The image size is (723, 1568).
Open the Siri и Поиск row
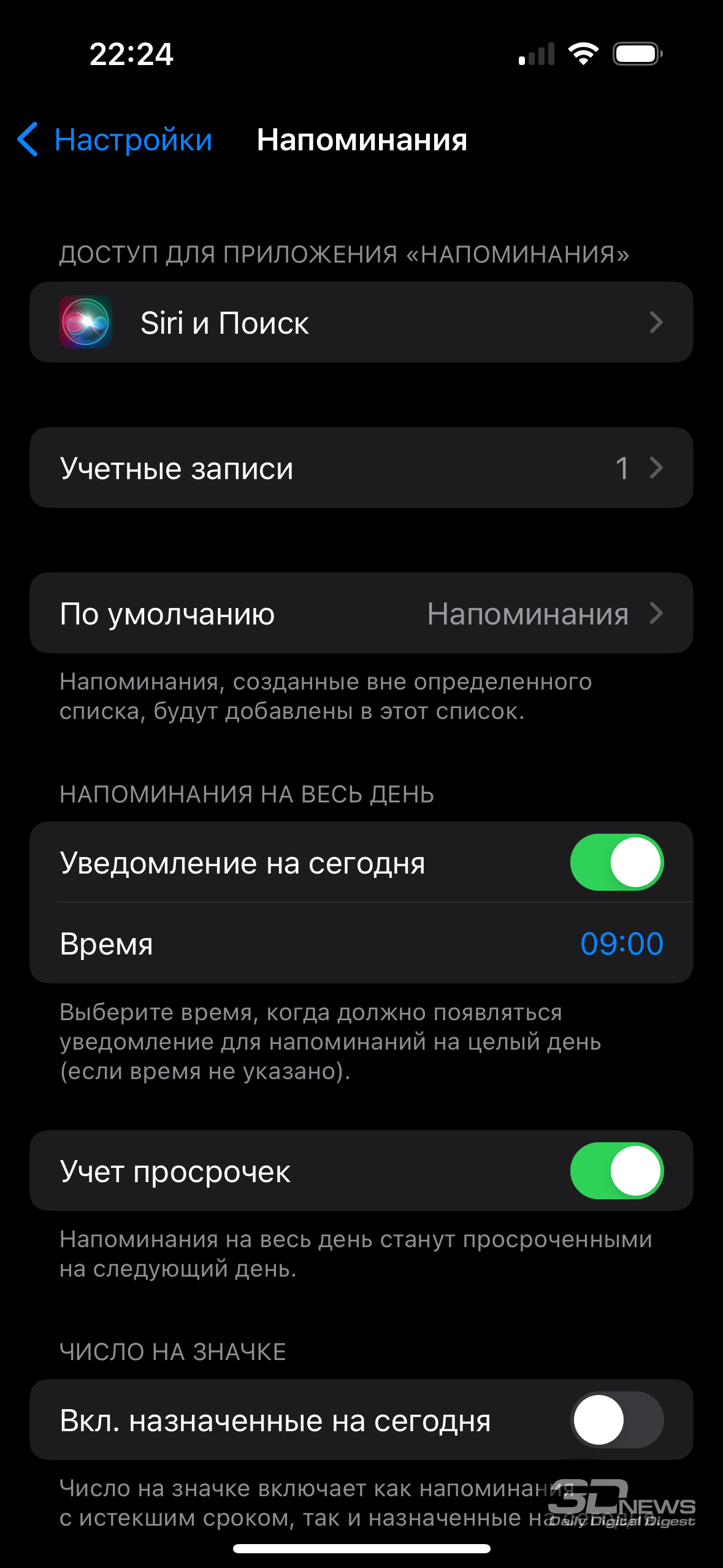[361, 322]
